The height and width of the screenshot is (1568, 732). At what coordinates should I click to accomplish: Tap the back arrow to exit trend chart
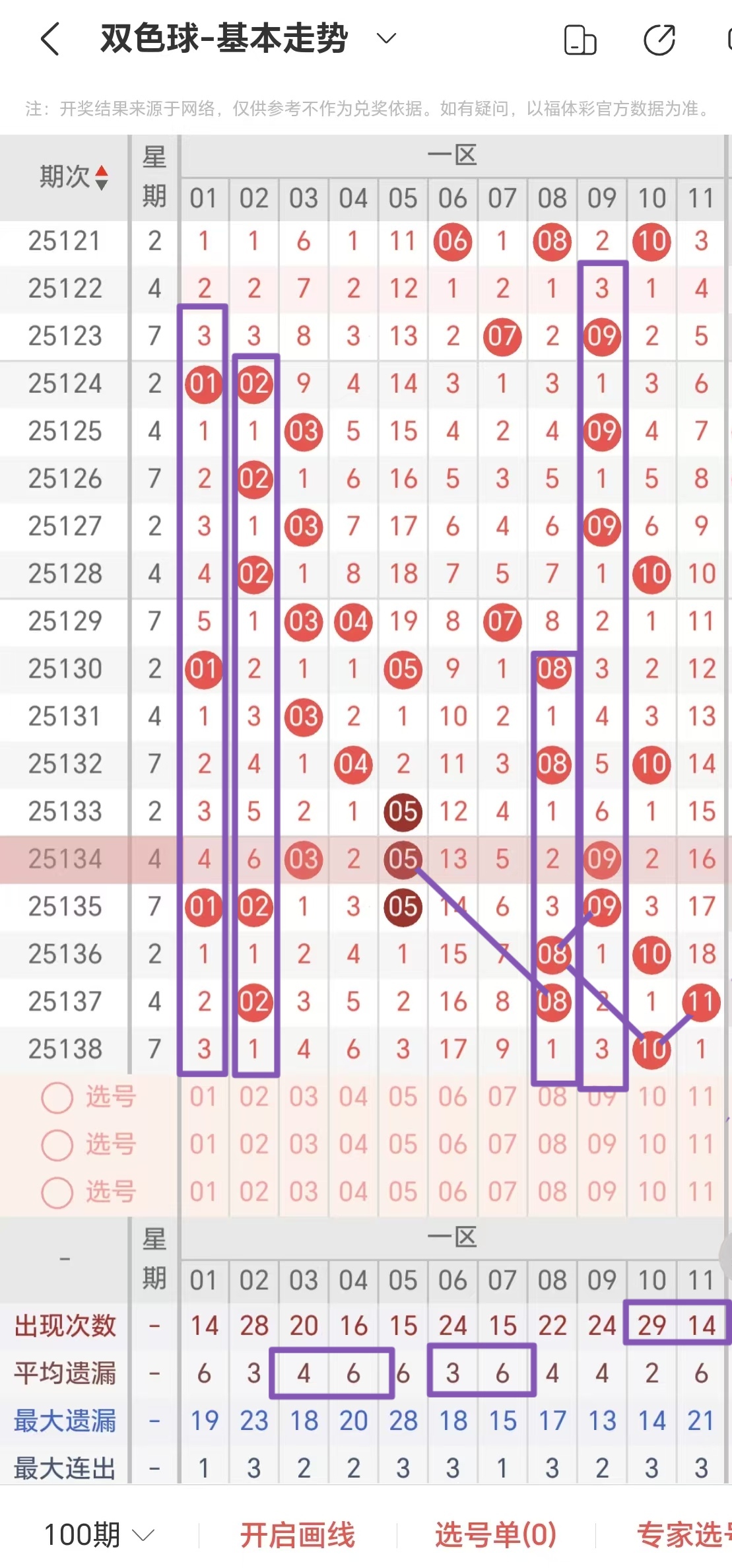[50, 38]
